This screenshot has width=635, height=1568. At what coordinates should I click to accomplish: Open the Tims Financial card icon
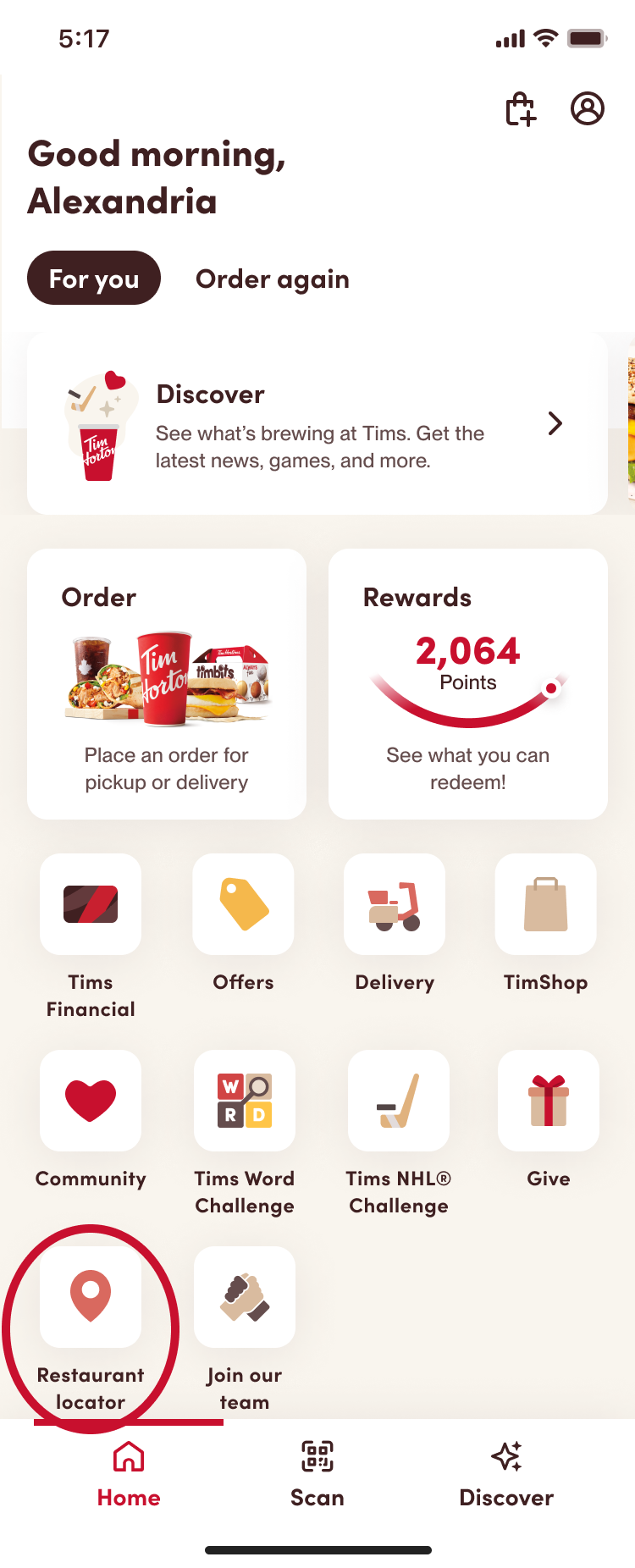click(91, 904)
